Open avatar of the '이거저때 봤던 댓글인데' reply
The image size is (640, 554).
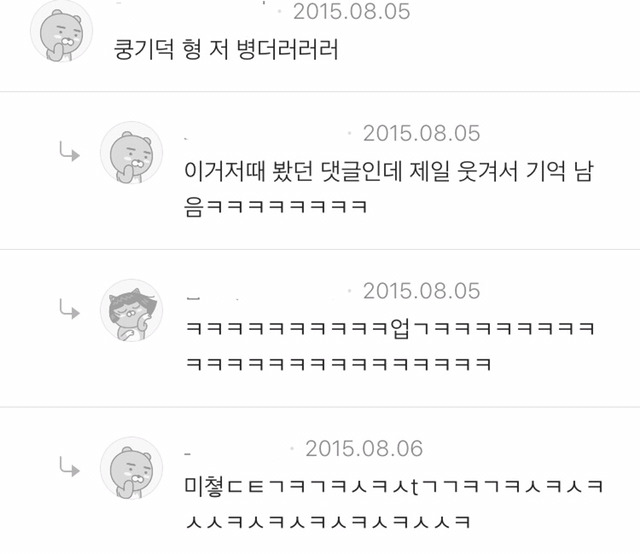pyautogui.click(x=131, y=153)
